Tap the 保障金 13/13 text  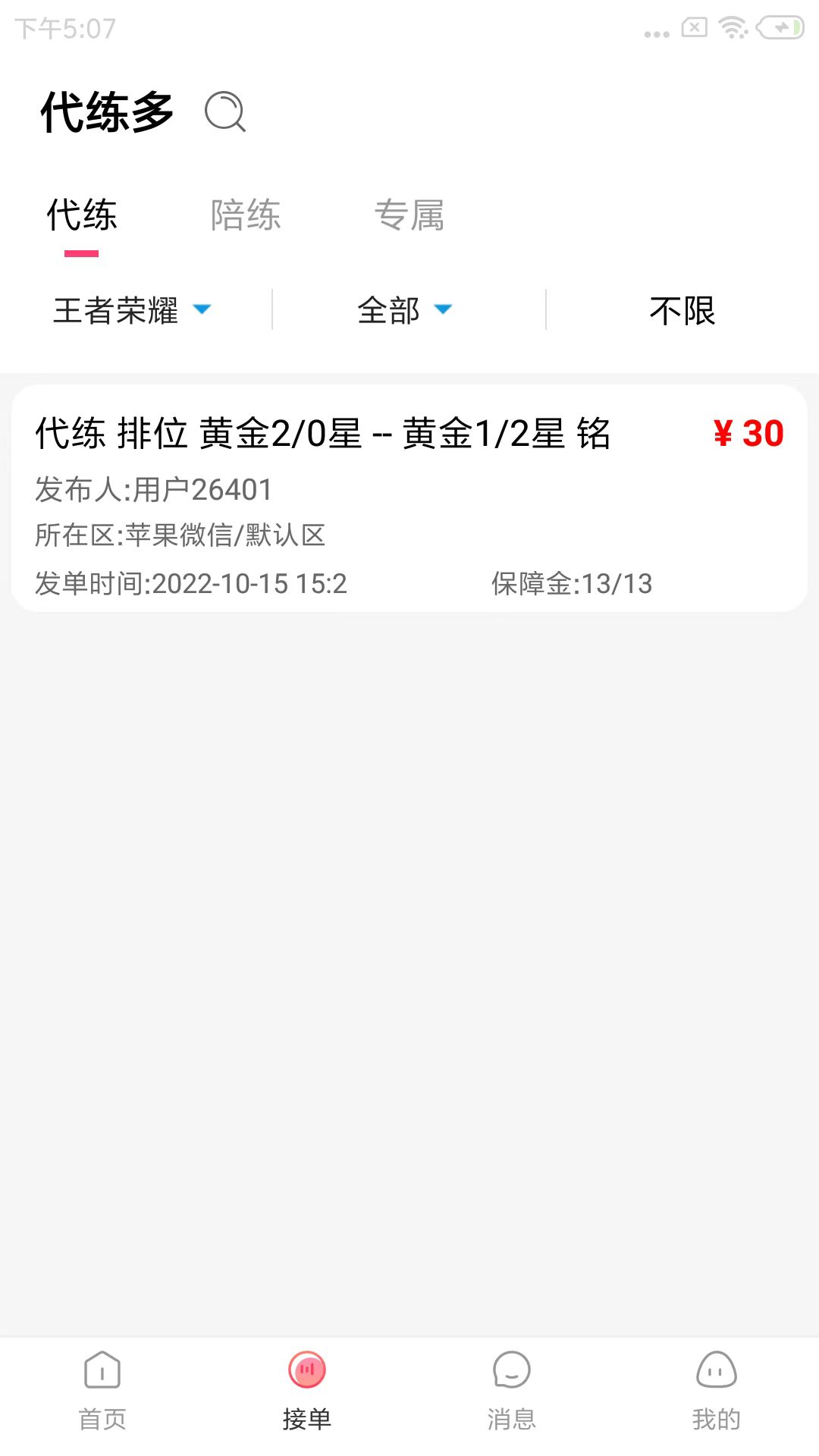pos(573,584)
